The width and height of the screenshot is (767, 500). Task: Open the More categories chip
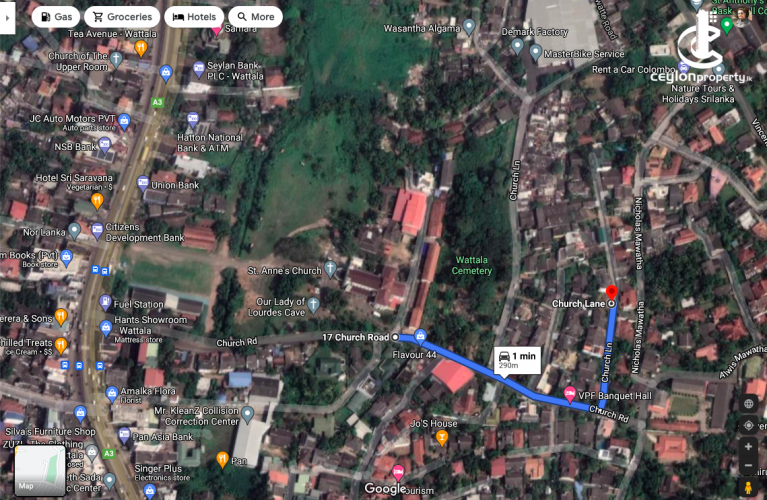point(254,17)
